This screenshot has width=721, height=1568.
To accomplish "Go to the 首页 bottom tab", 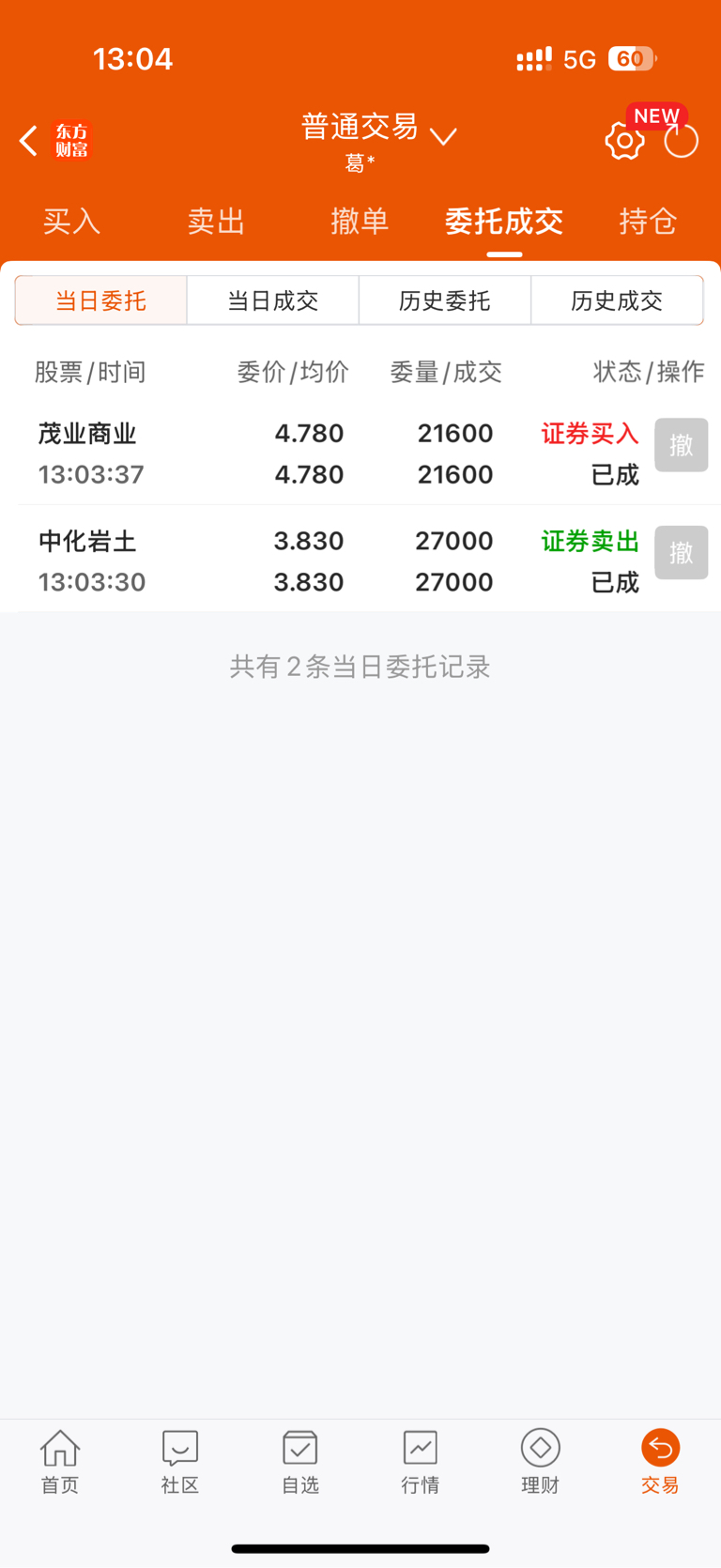I will tap(60, 1462).
